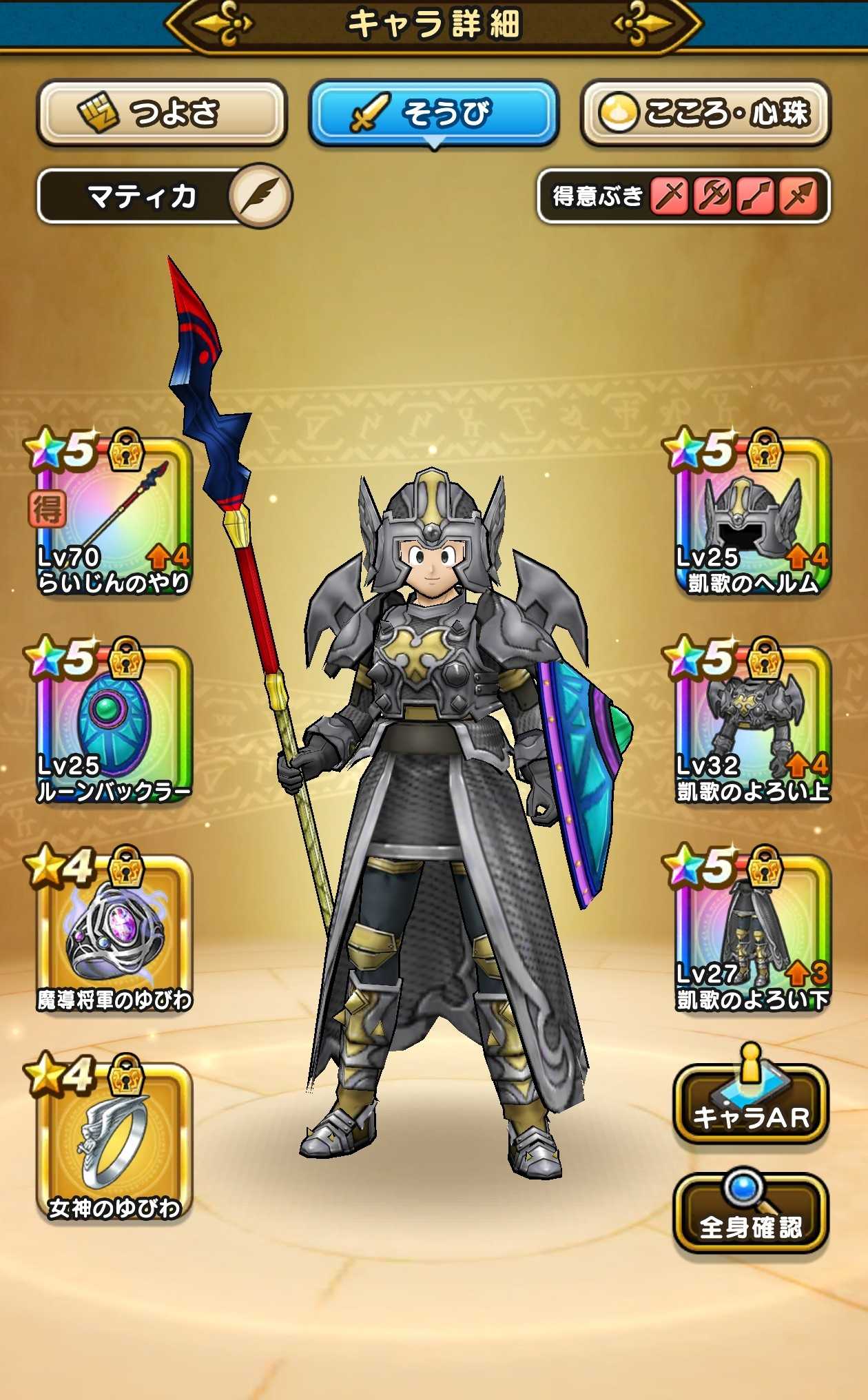Image resolution: width=868 pixels, height=1400 pixels.
Task: Open the ルーンバックラー shield slot
Action: coord(110,721)
